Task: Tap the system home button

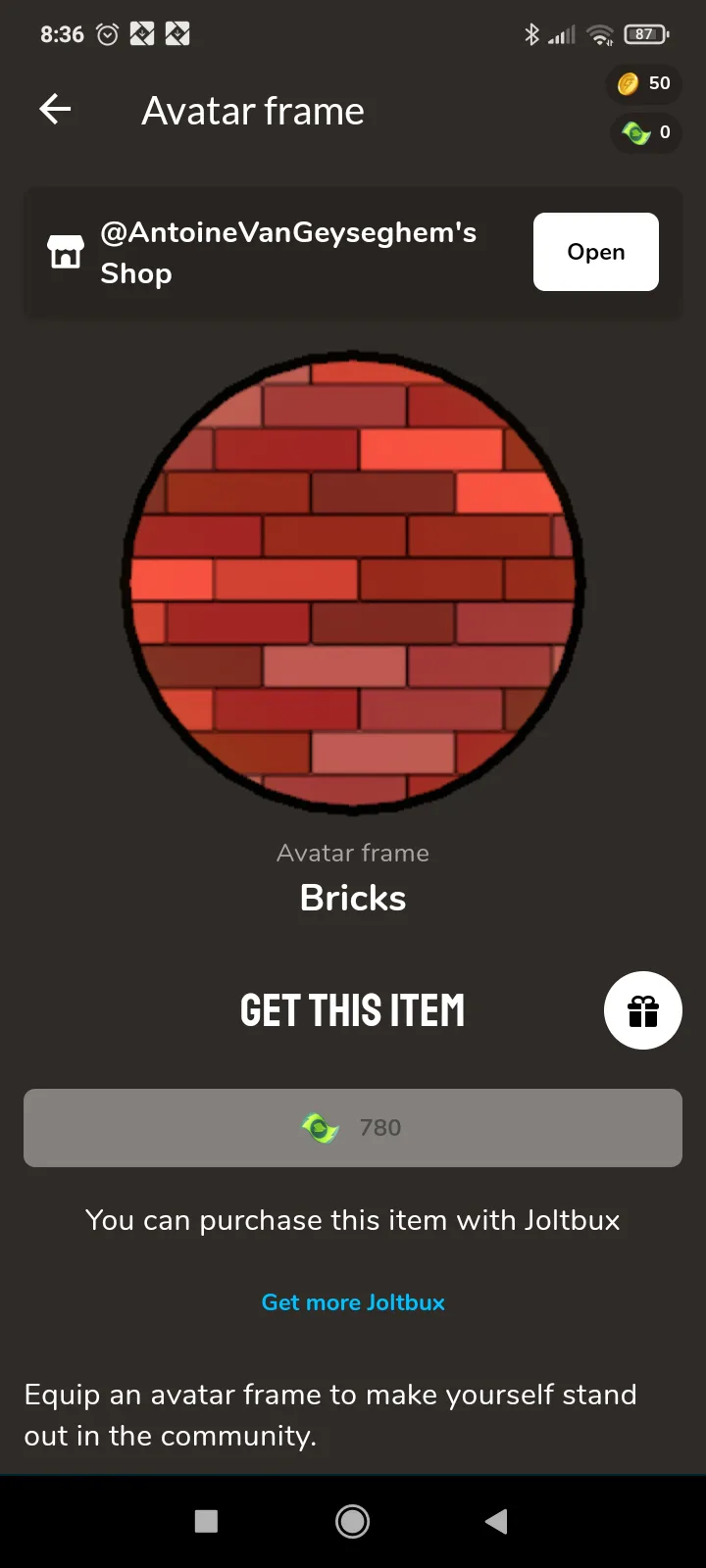Action: pyautogui.click(x=353, y=1521)
